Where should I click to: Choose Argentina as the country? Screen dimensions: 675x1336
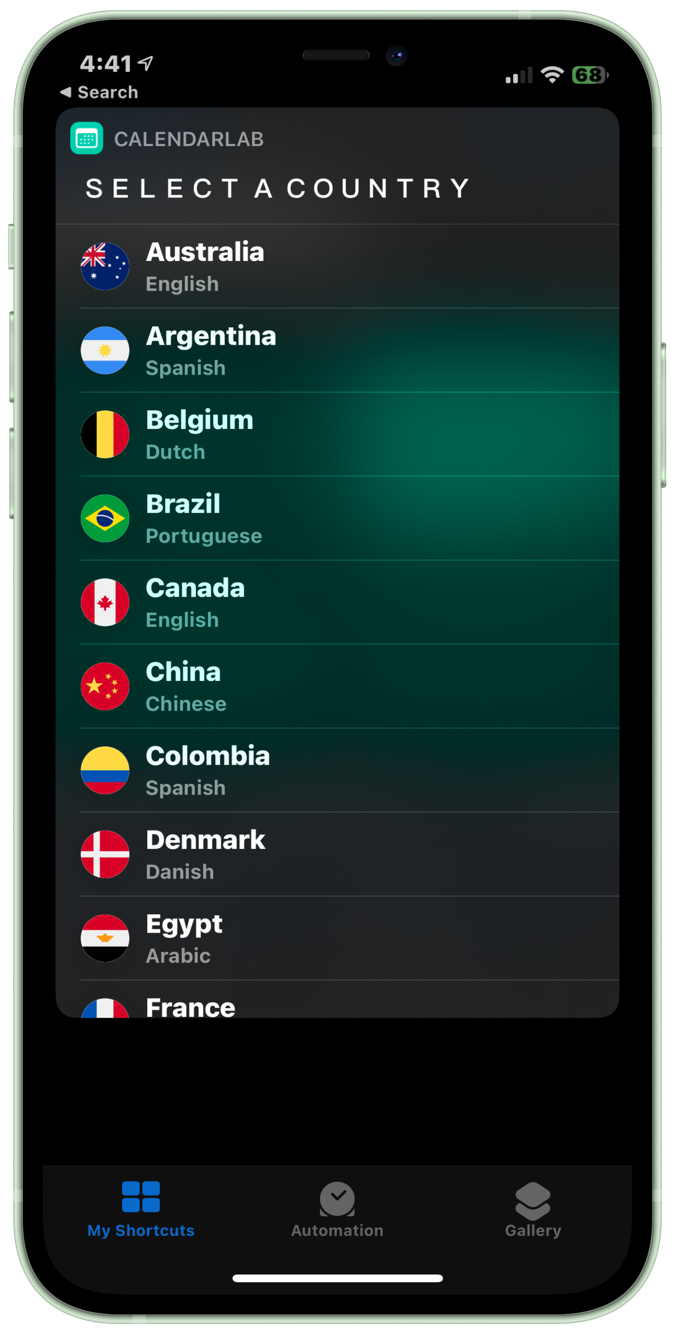coord(337,351)
